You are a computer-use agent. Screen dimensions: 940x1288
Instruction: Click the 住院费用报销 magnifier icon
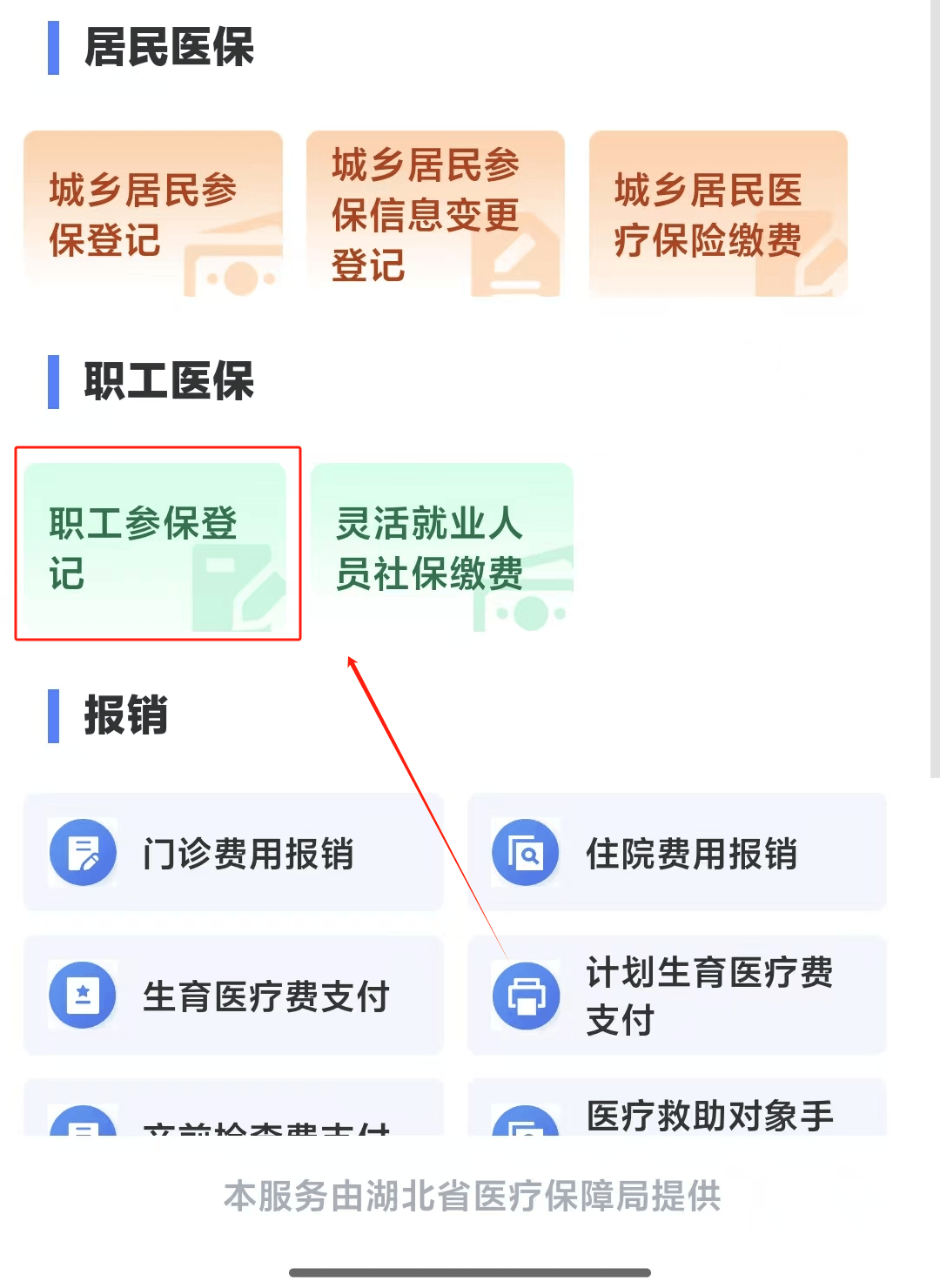click(x=526, y=853)
